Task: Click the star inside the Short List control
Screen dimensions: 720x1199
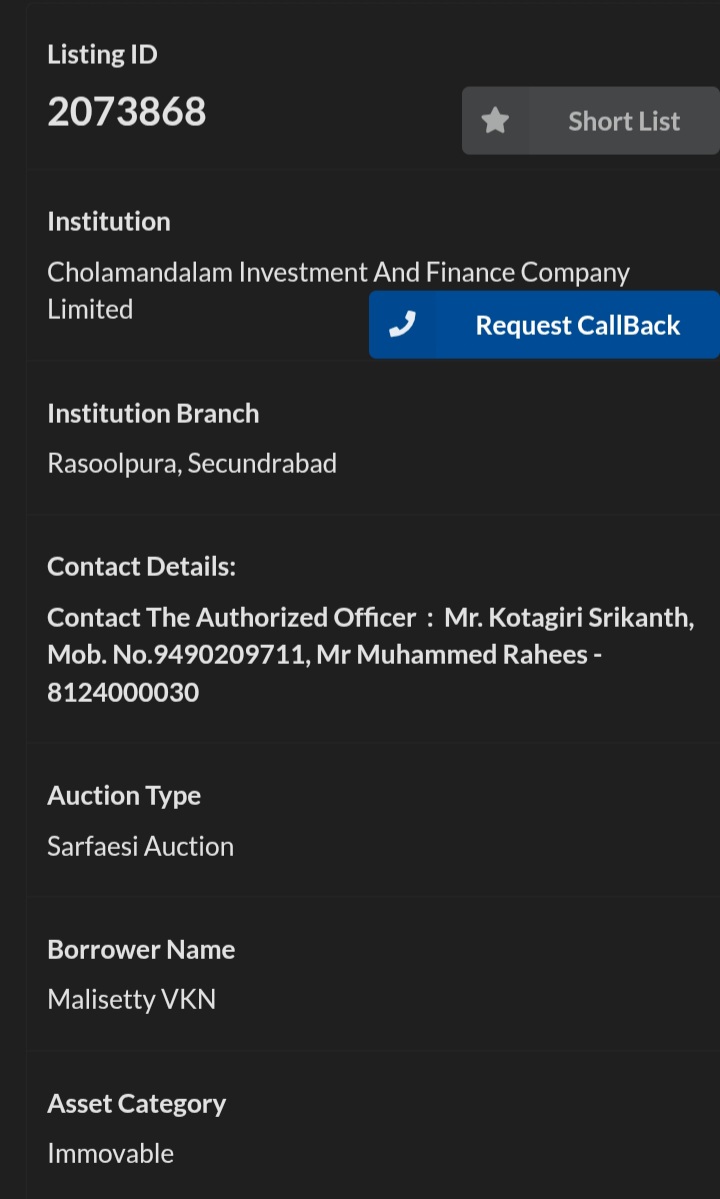Action: pyautogui.click(x=496, y=119)
